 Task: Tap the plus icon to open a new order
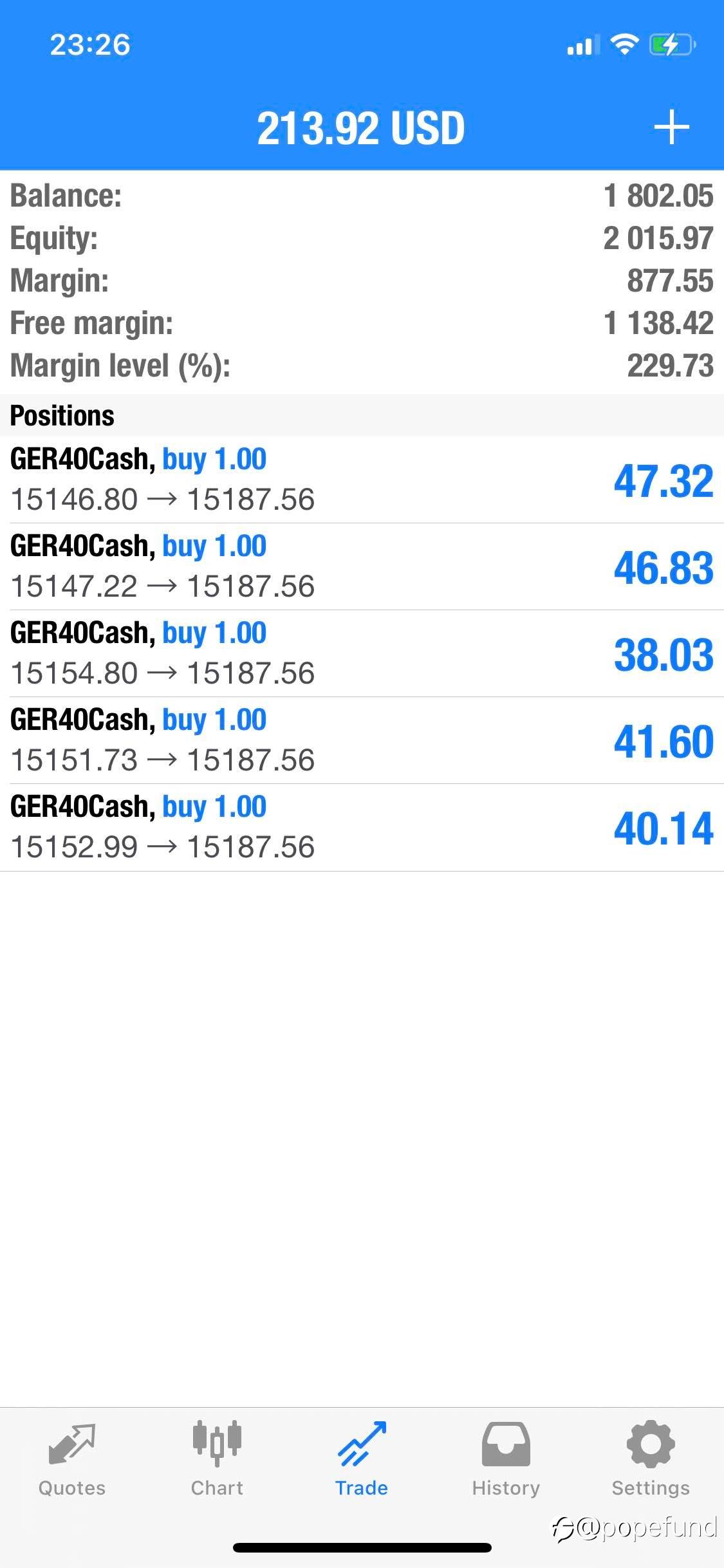coord(671,127)
